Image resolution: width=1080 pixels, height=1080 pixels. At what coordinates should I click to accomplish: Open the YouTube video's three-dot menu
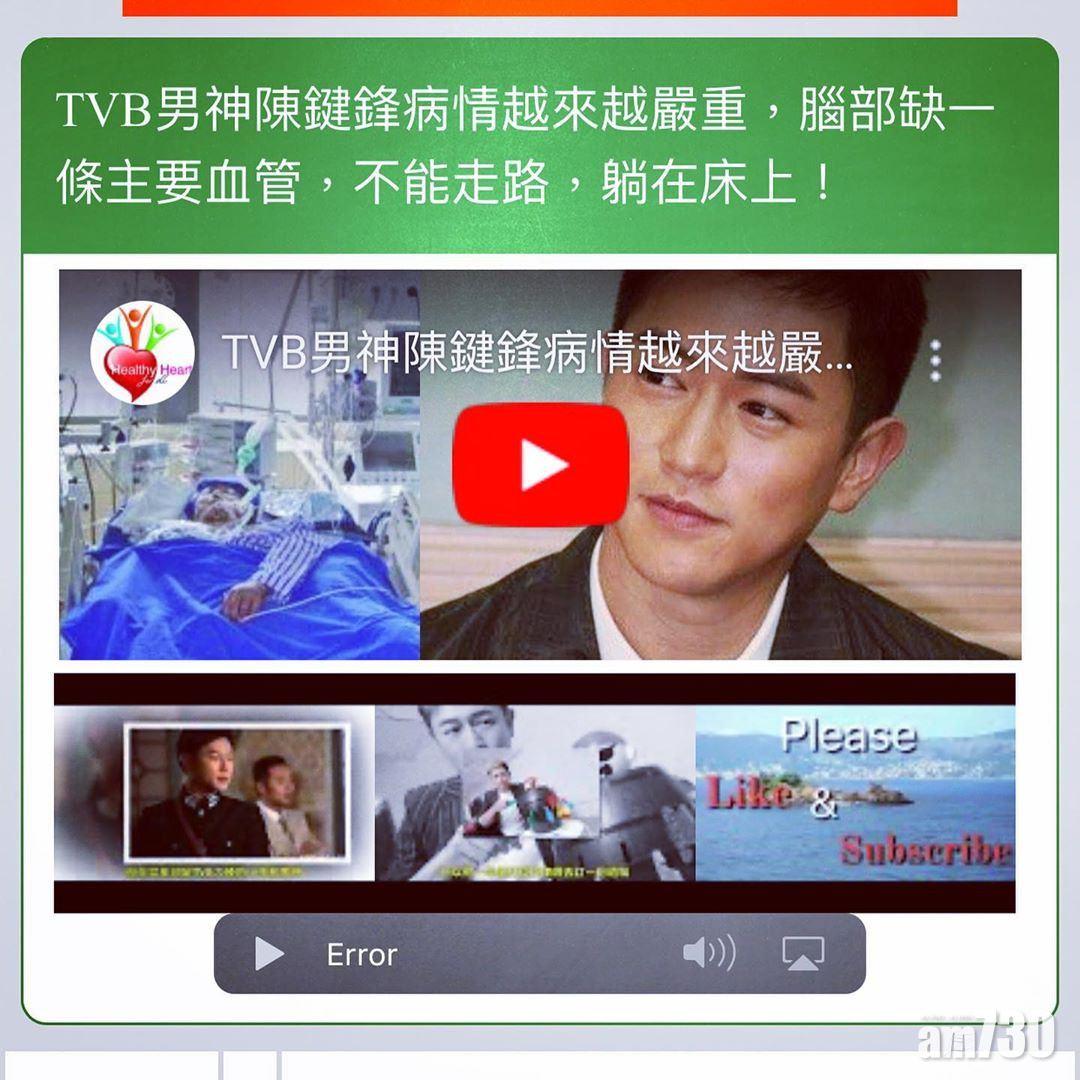[x=936, y=359]
